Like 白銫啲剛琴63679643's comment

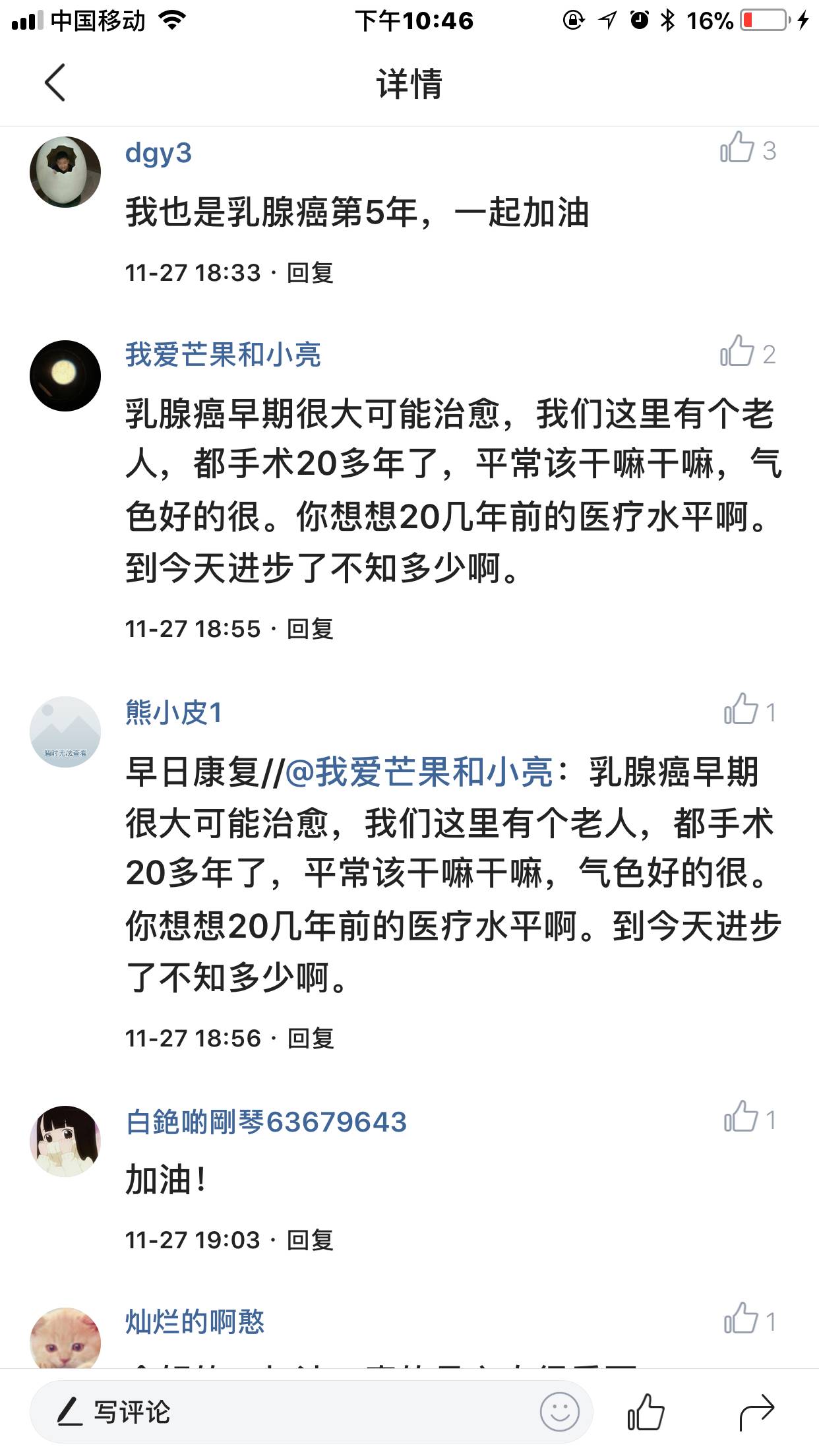(741, 1118)
